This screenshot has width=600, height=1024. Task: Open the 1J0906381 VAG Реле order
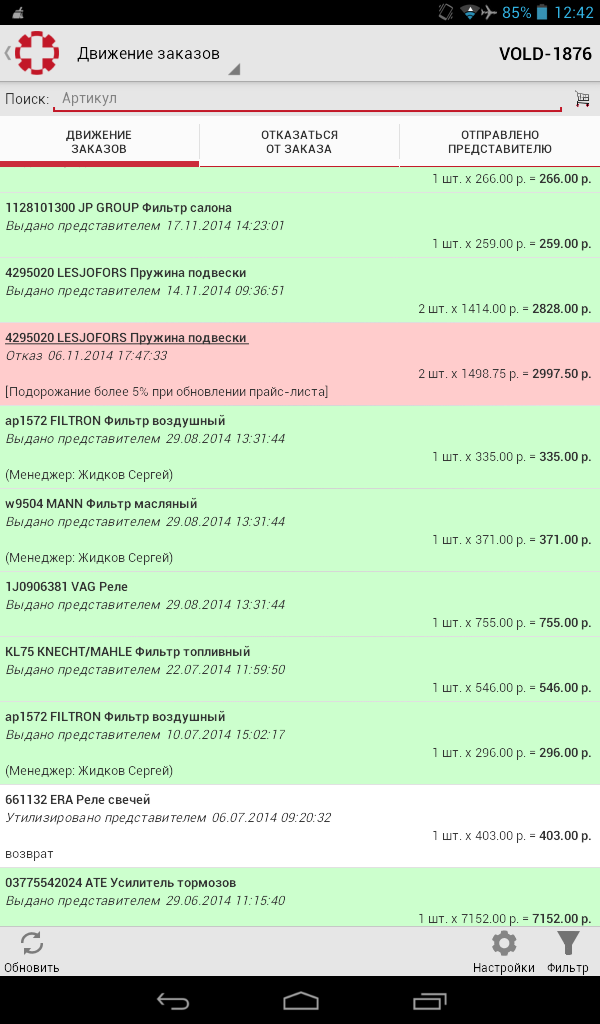[300, 604]
